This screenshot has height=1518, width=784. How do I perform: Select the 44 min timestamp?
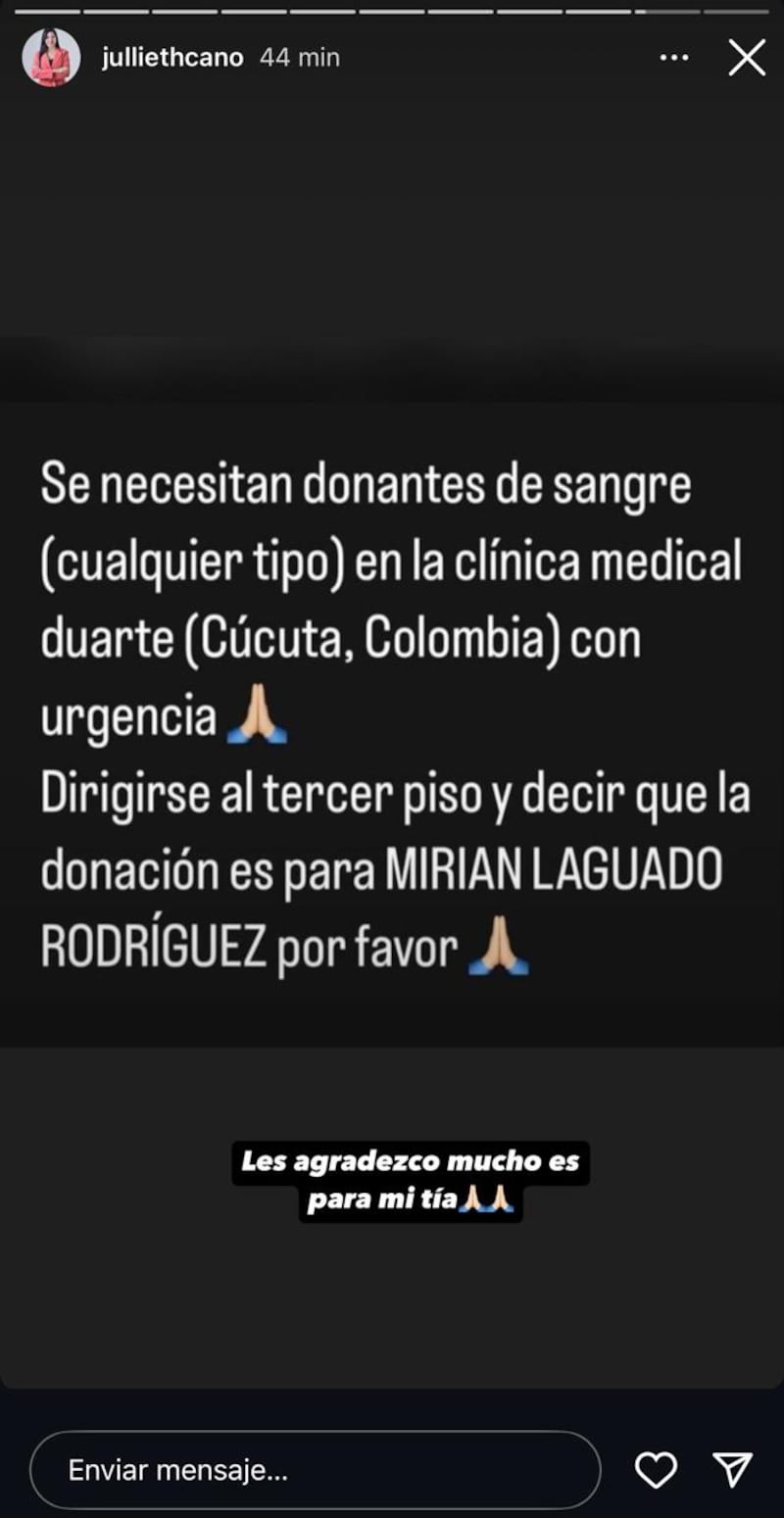(x=299, y=57)
